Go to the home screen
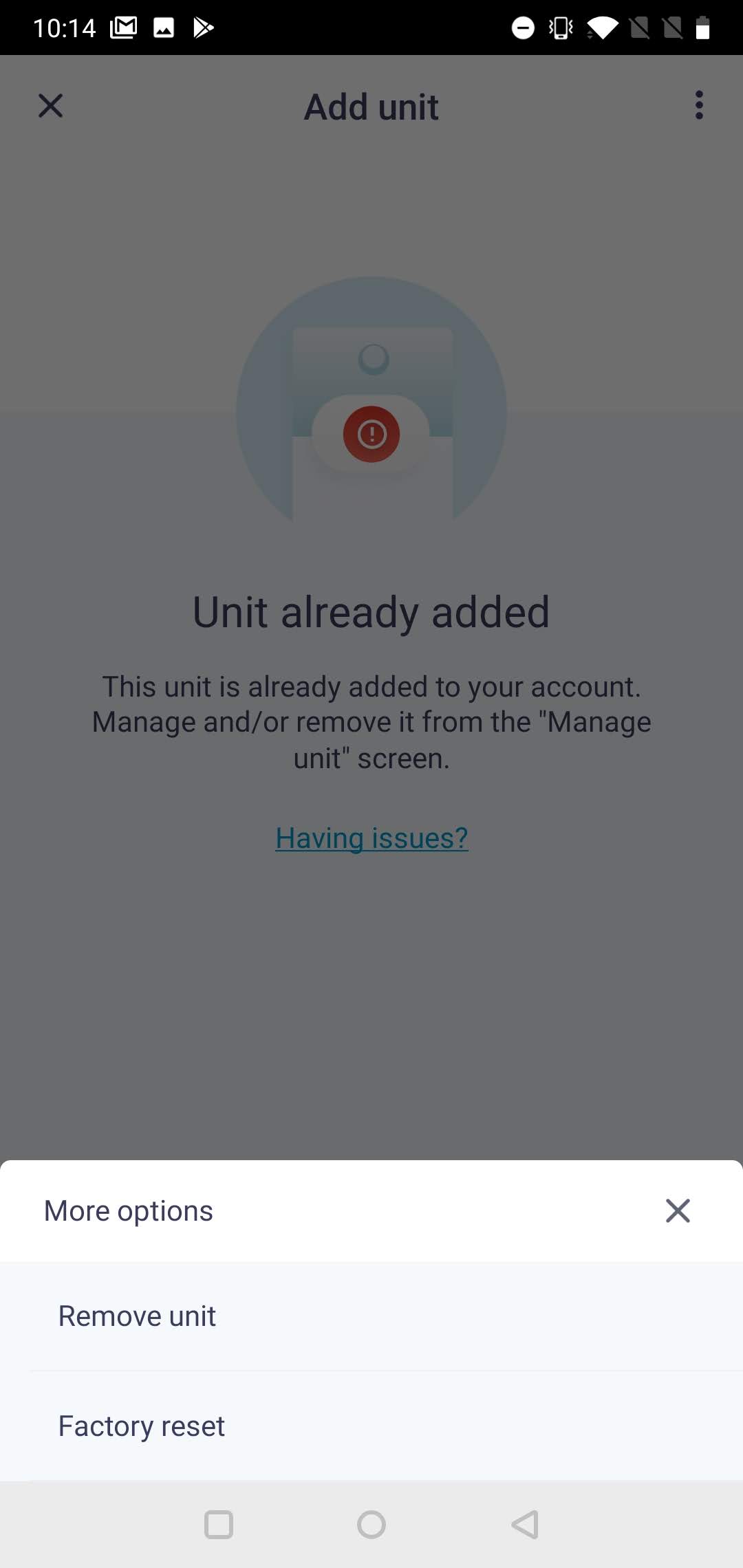 [371, 1525]
